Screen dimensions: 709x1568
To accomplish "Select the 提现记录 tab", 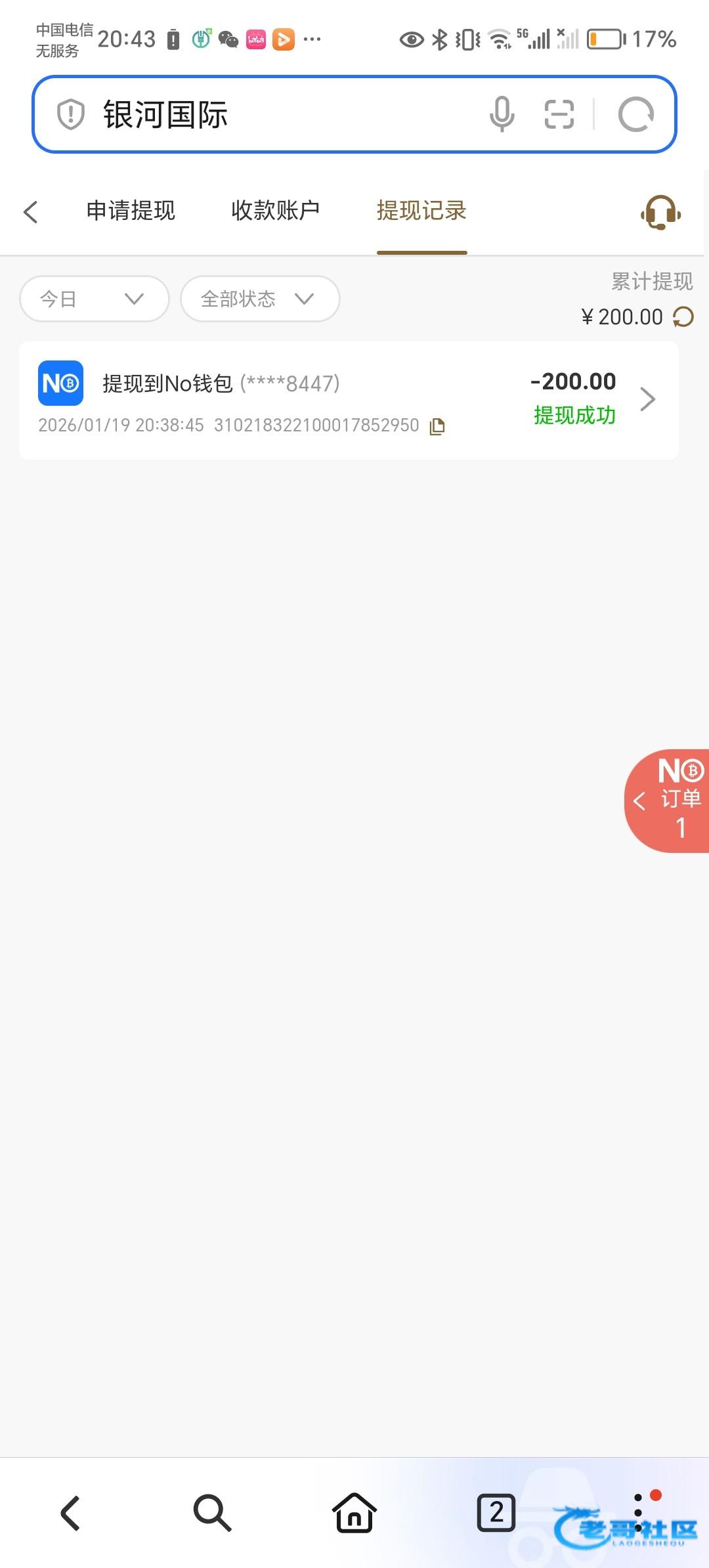I will click(421, 211).
